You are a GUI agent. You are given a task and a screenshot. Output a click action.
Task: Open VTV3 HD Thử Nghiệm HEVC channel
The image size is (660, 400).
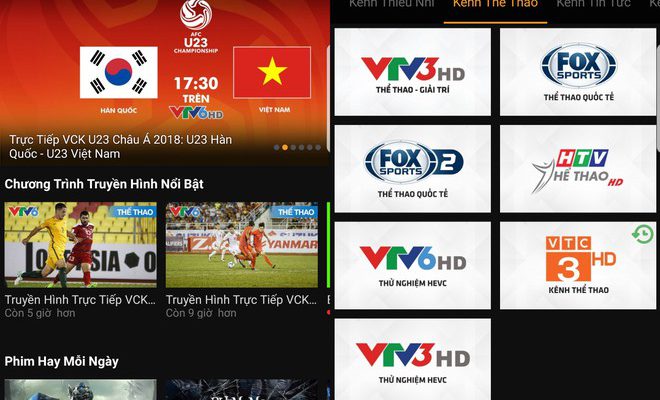tap(412, 360)
